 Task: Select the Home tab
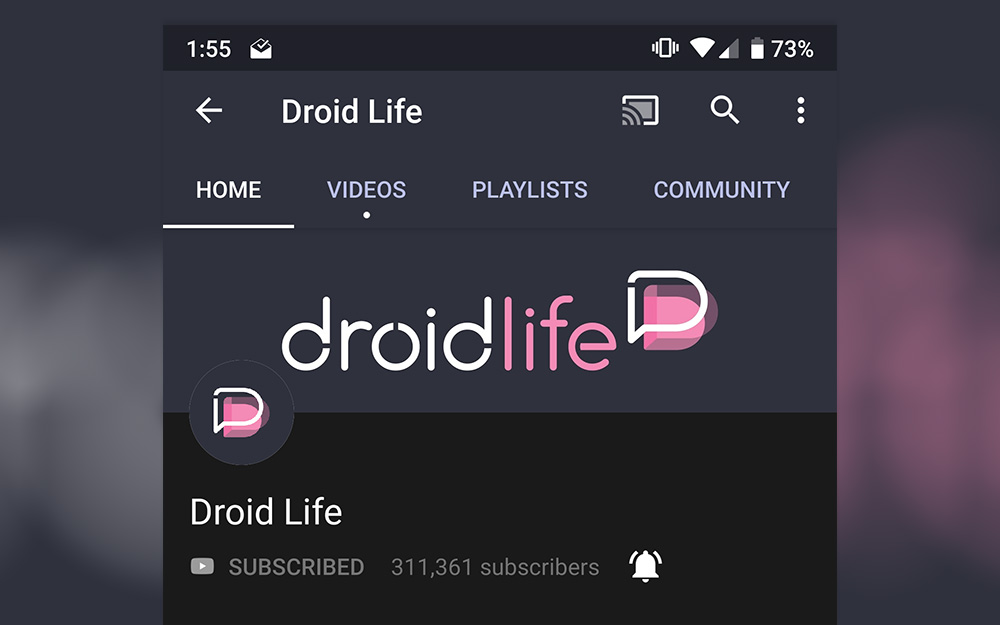228,190
